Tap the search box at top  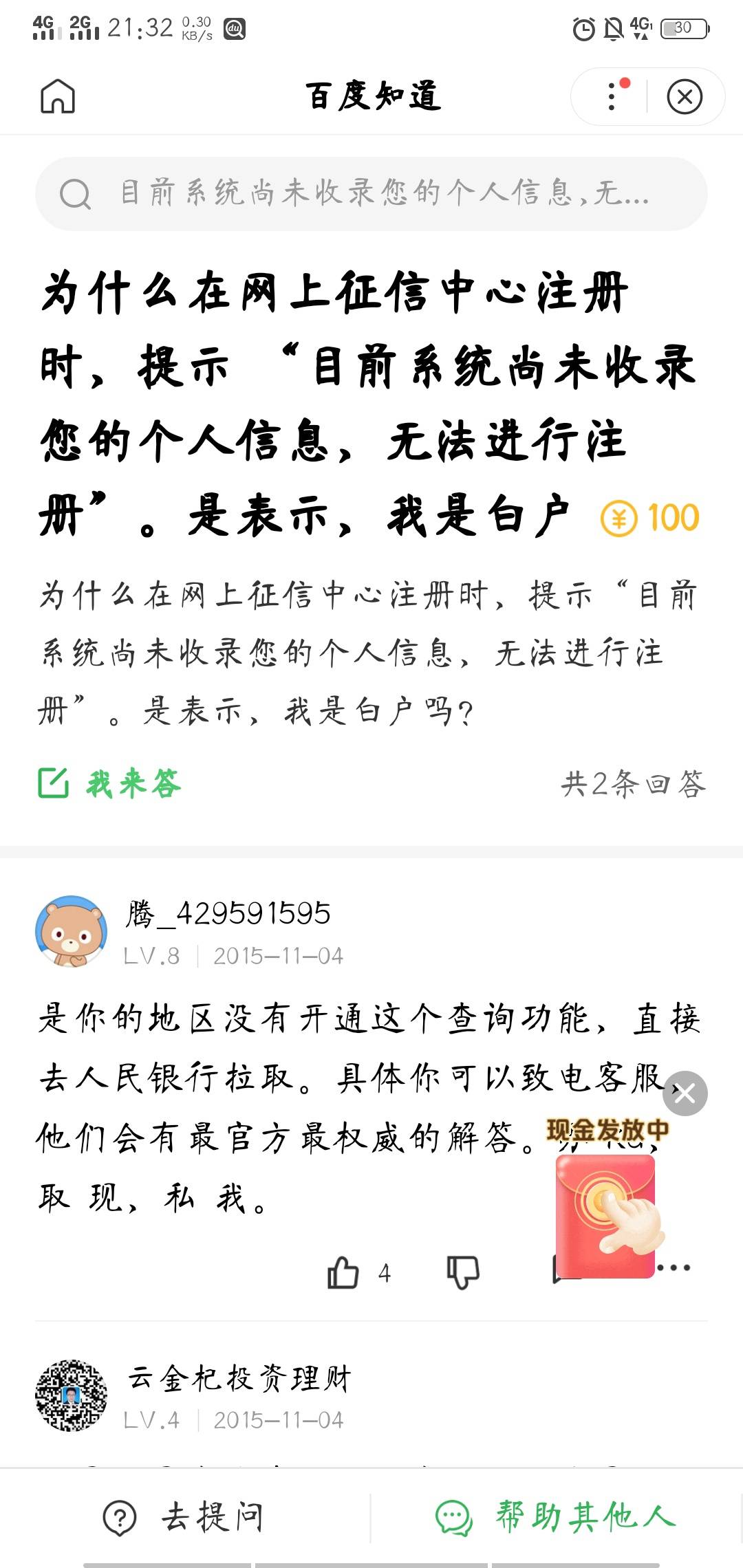pyautogui.click(x=371, y=194)
